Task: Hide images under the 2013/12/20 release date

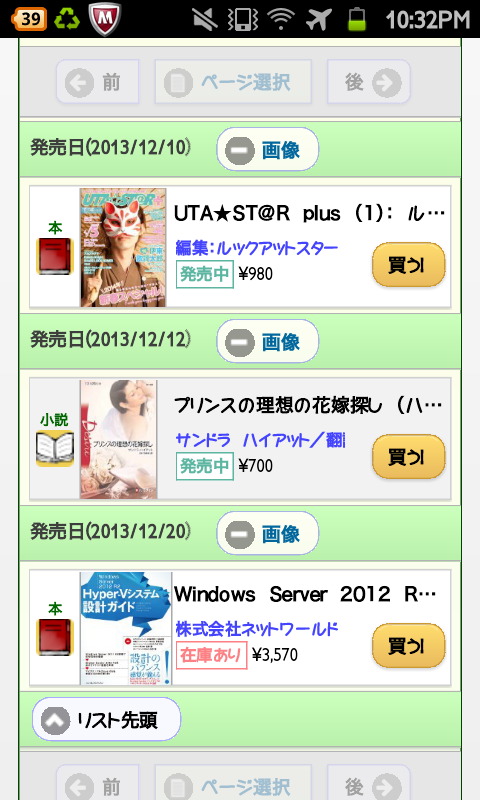Action: tap(267, 533)
